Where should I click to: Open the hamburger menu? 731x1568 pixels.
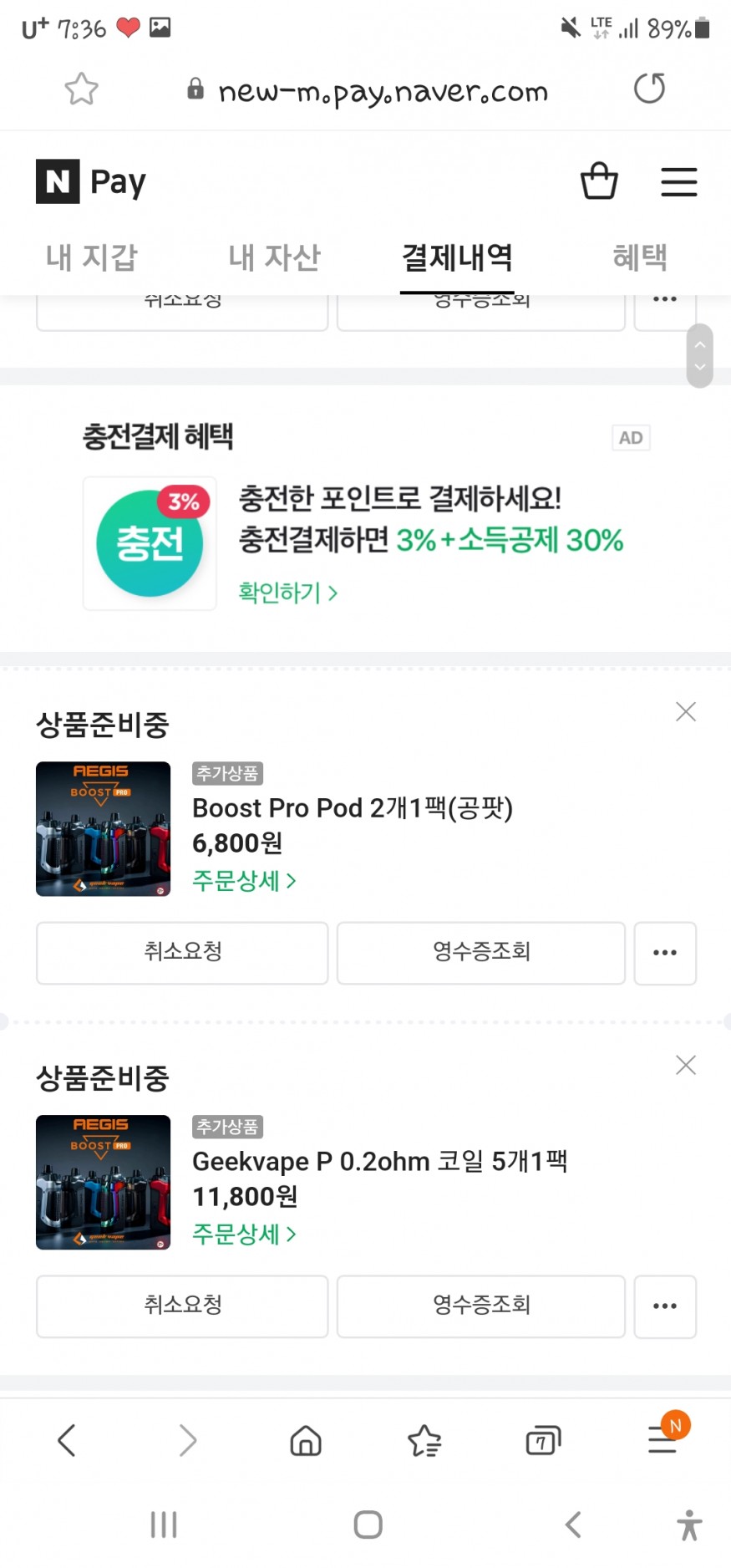[678, 181]
